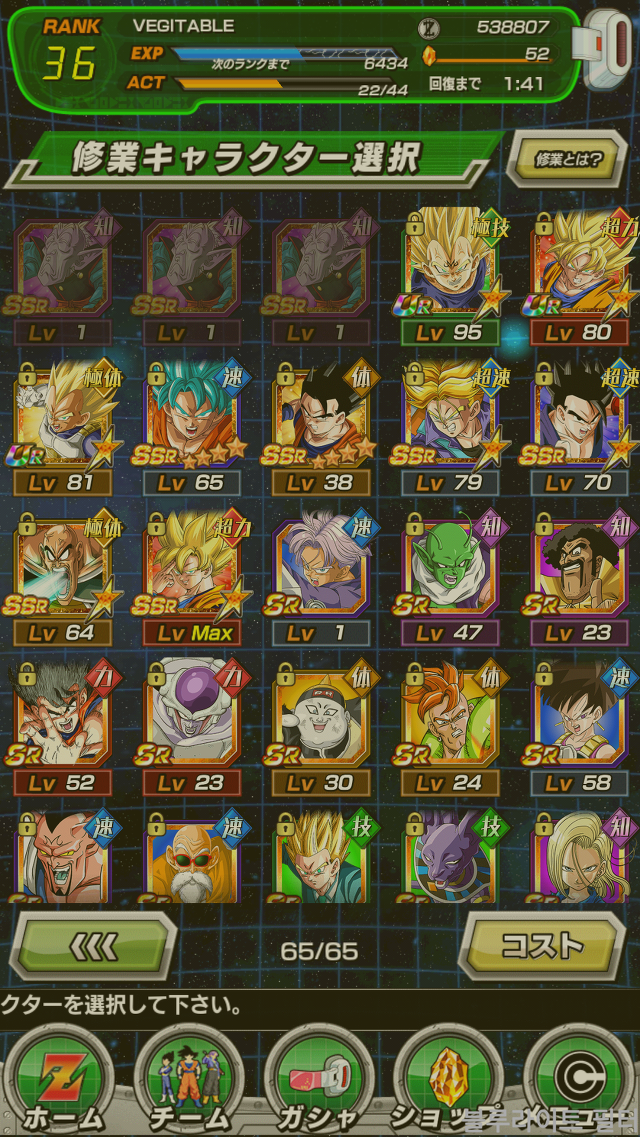Choose the SSR character at Lv 79
The image size is (640, 1137).
coord(450,422)
